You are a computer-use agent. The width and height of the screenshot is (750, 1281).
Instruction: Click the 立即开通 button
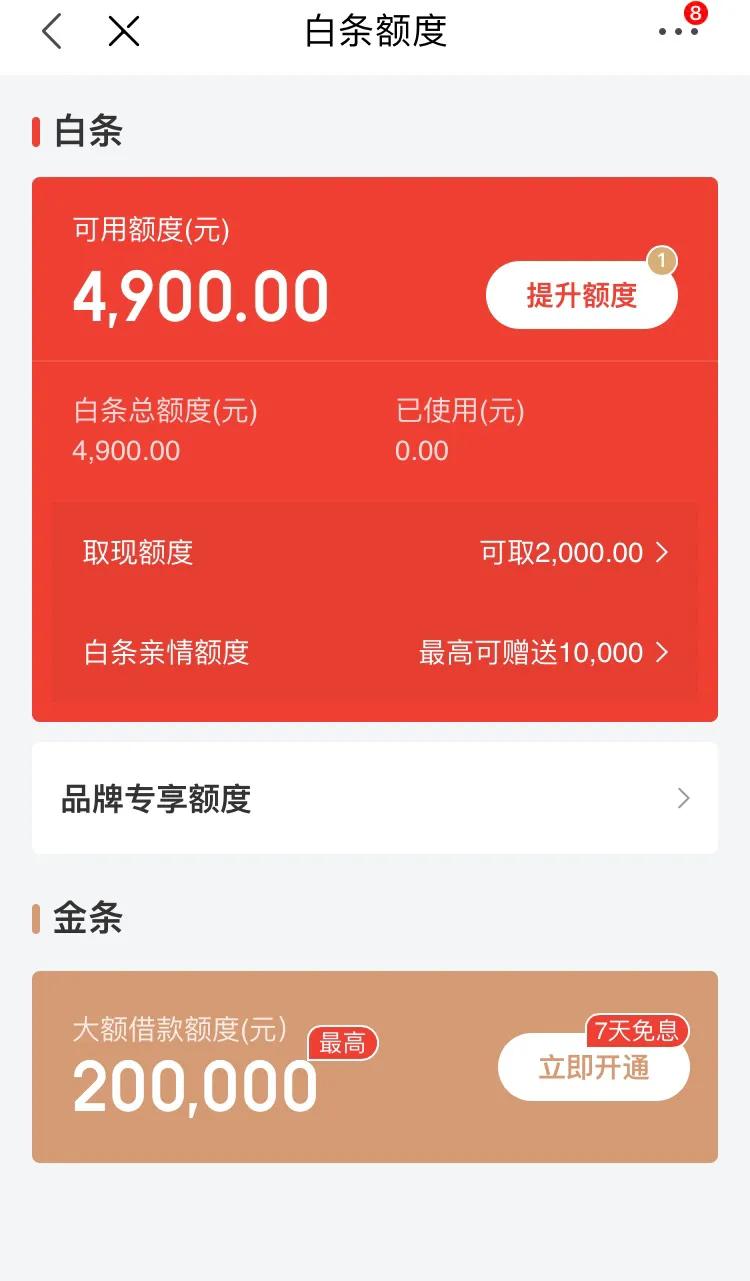pyautogui.click(x=593, y=1067)
